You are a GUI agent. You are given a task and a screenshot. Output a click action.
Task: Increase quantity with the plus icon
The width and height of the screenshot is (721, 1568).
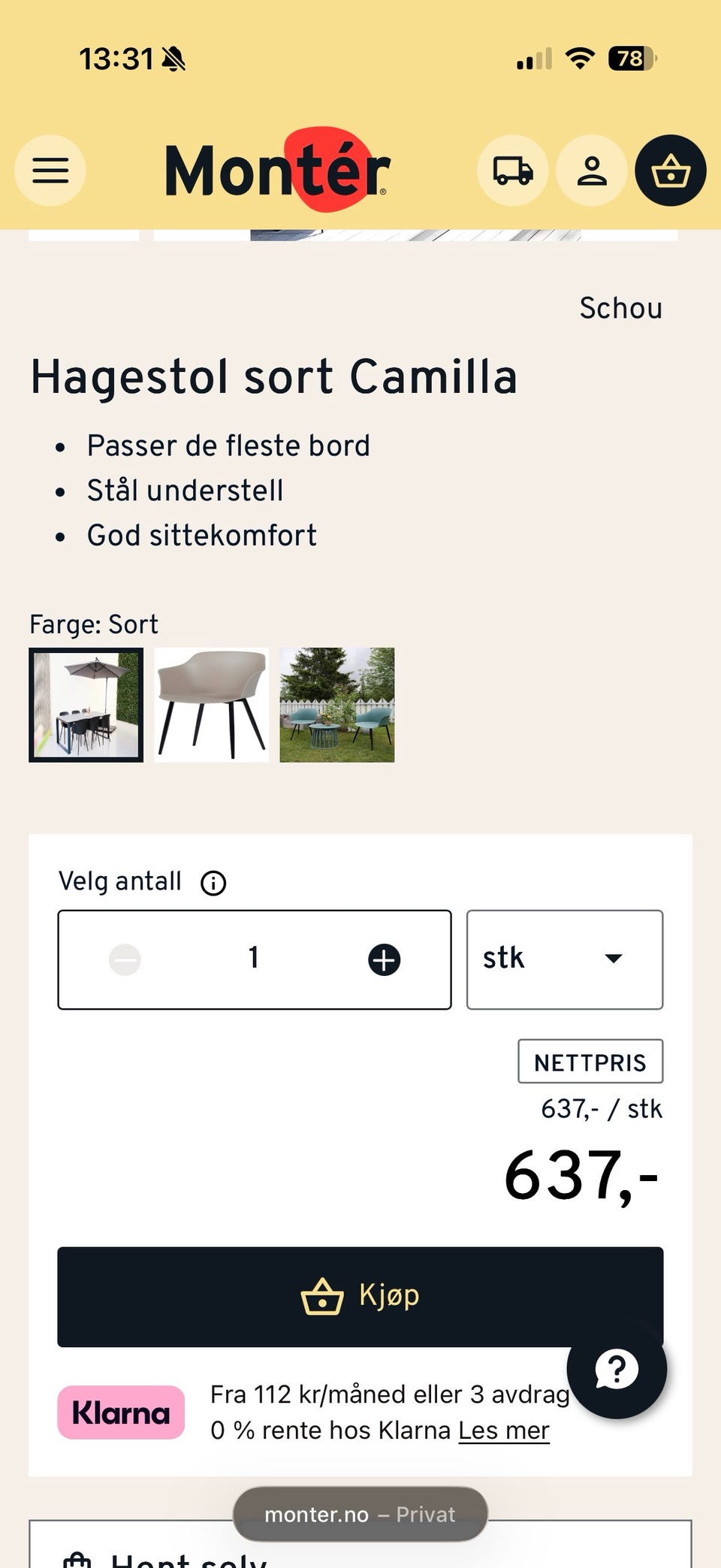pos(383,959)
